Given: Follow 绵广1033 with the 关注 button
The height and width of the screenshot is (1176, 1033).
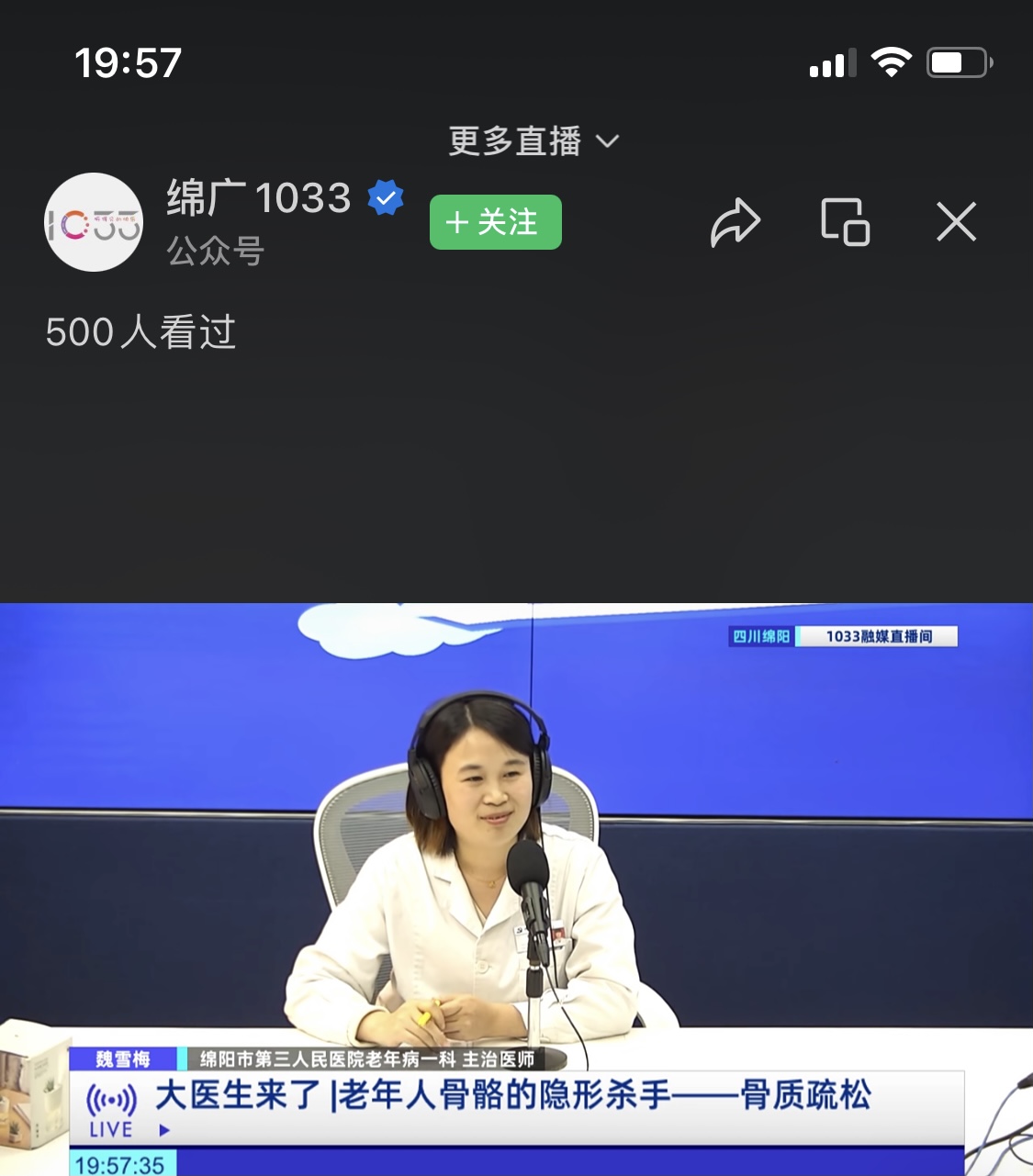Looking at the screenshot, I should (495, 222).
